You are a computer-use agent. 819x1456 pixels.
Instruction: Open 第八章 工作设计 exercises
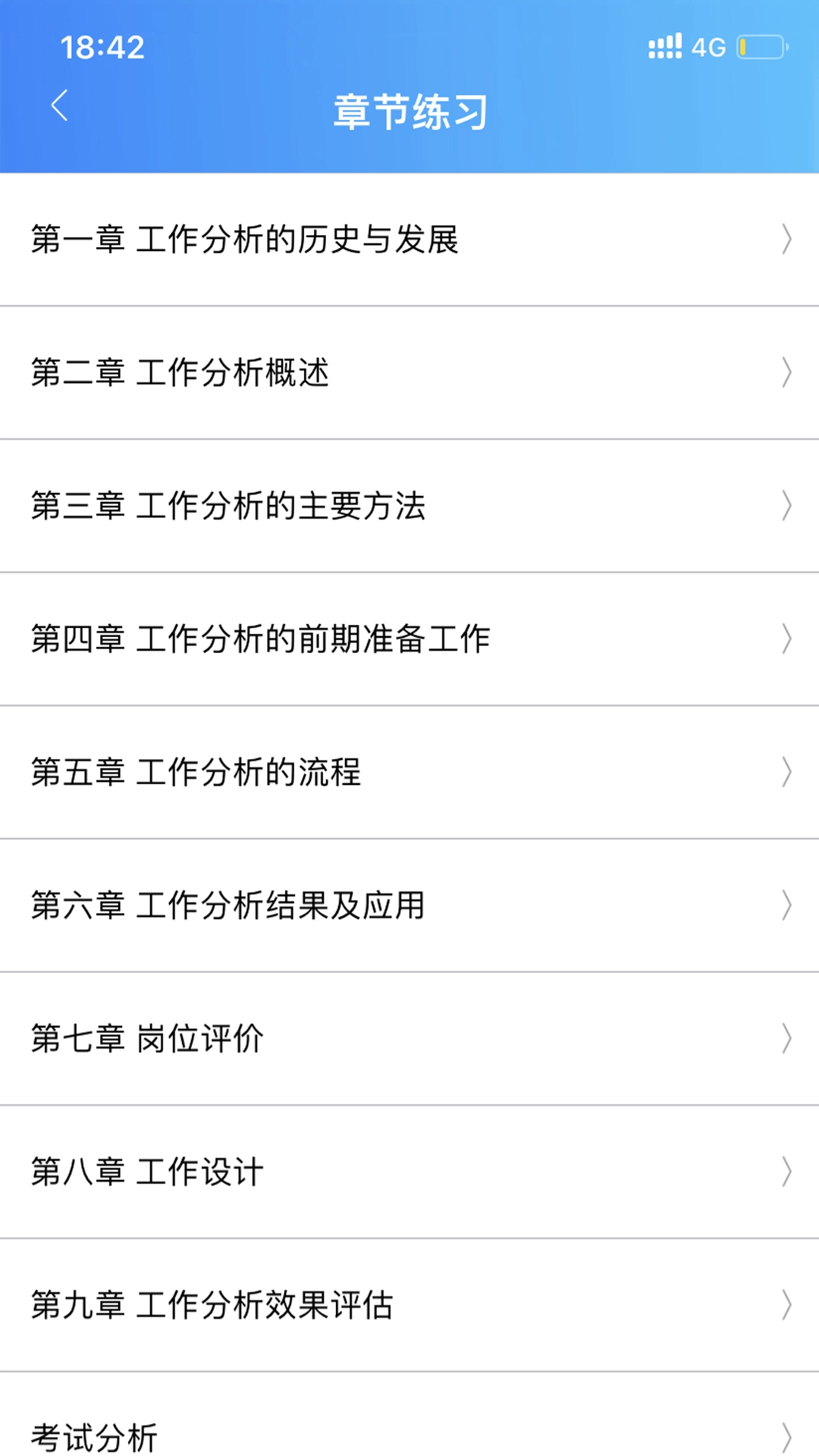coord(409,1172)
